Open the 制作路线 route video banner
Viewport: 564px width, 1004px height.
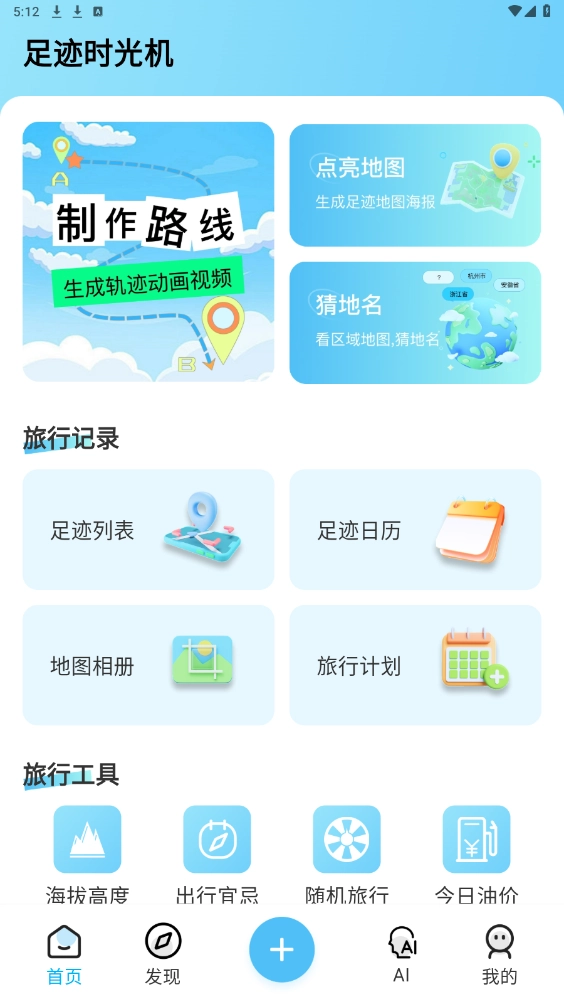(149, 252)
